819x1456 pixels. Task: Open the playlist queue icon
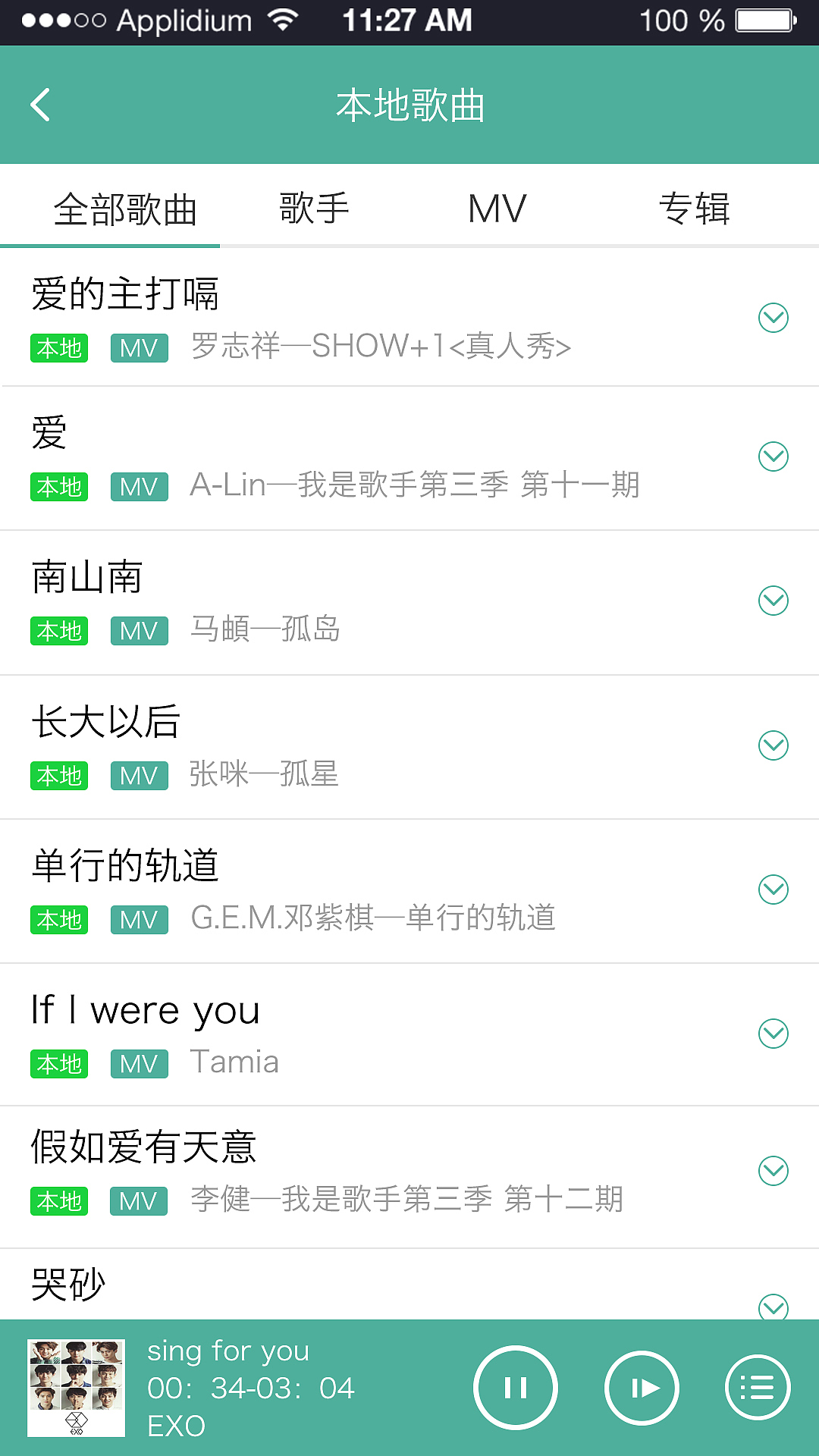758,1388
